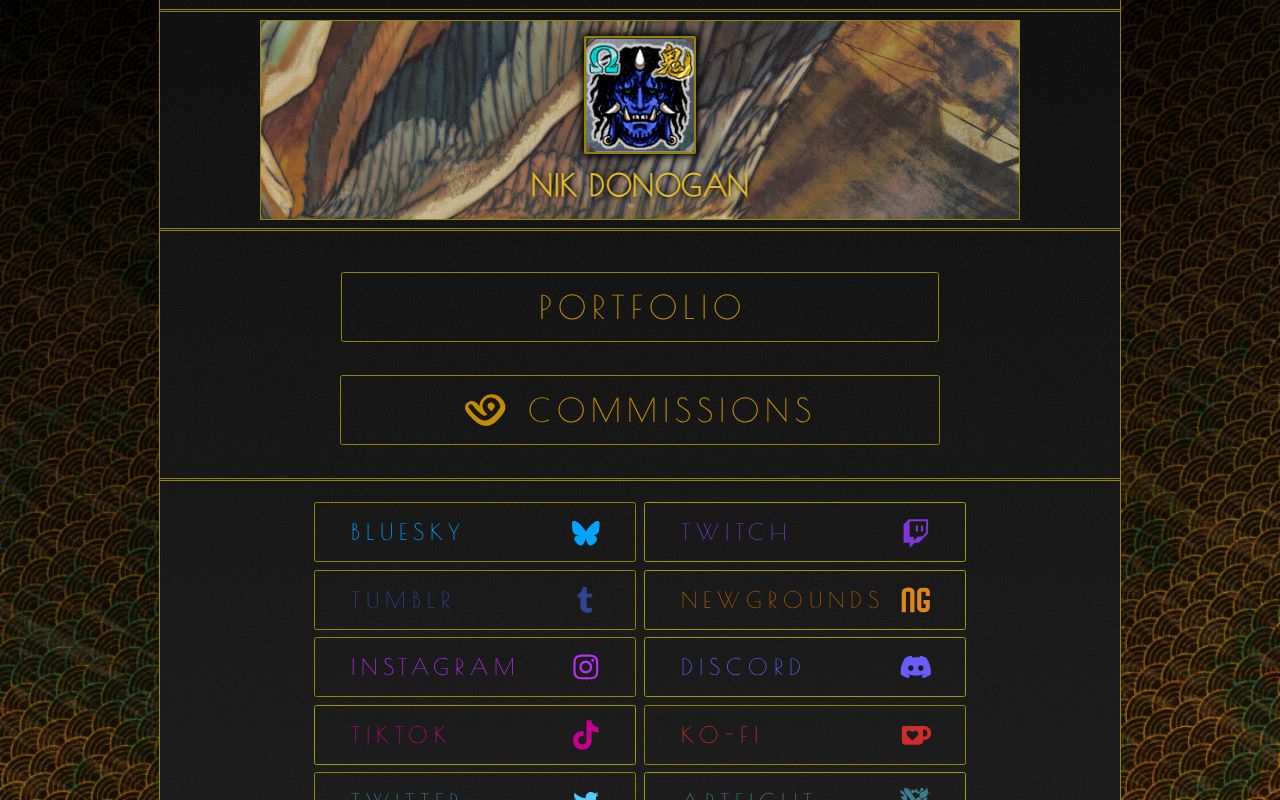The height and width of the screenshot is (800, 1280).
Task: Visit the Bluesky profile
Action: (x=475, y=532)
